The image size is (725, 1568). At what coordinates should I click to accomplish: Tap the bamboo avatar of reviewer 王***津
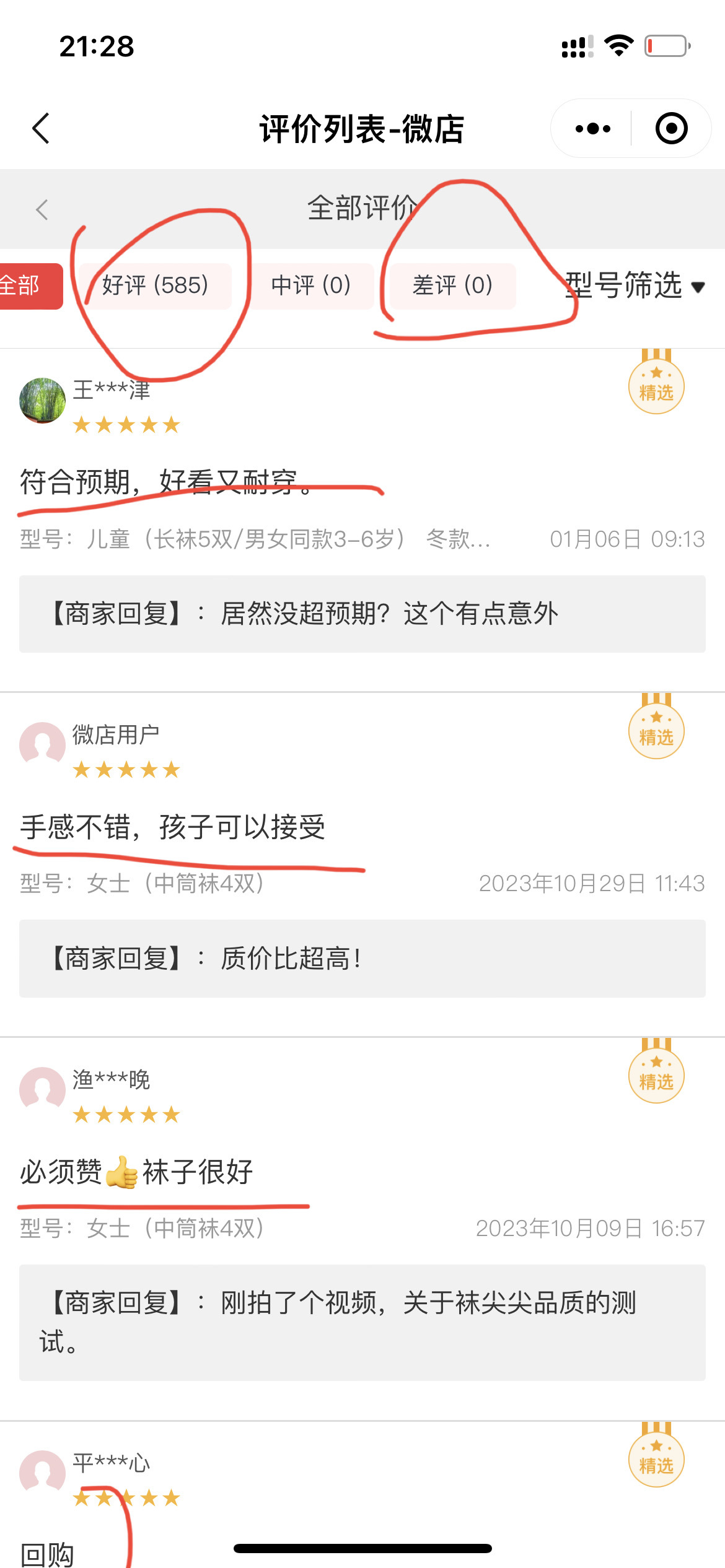pos(42,401)
